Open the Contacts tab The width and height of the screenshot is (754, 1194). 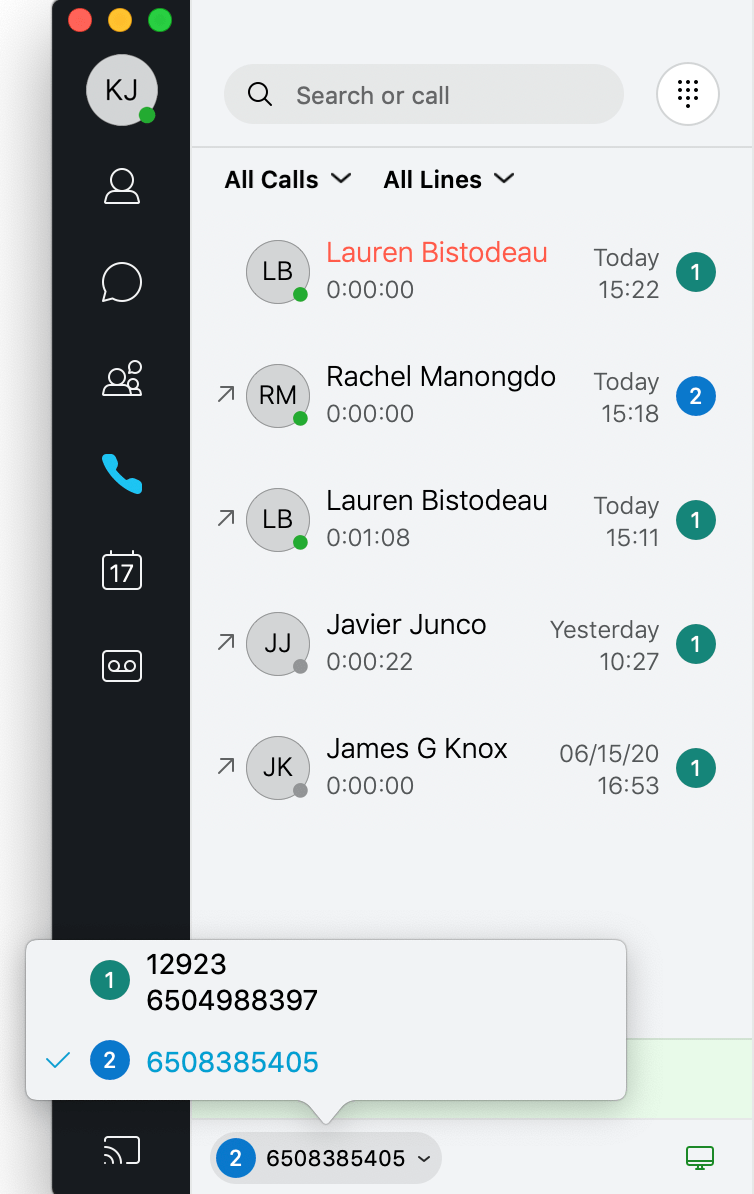(x=122, y=186)
